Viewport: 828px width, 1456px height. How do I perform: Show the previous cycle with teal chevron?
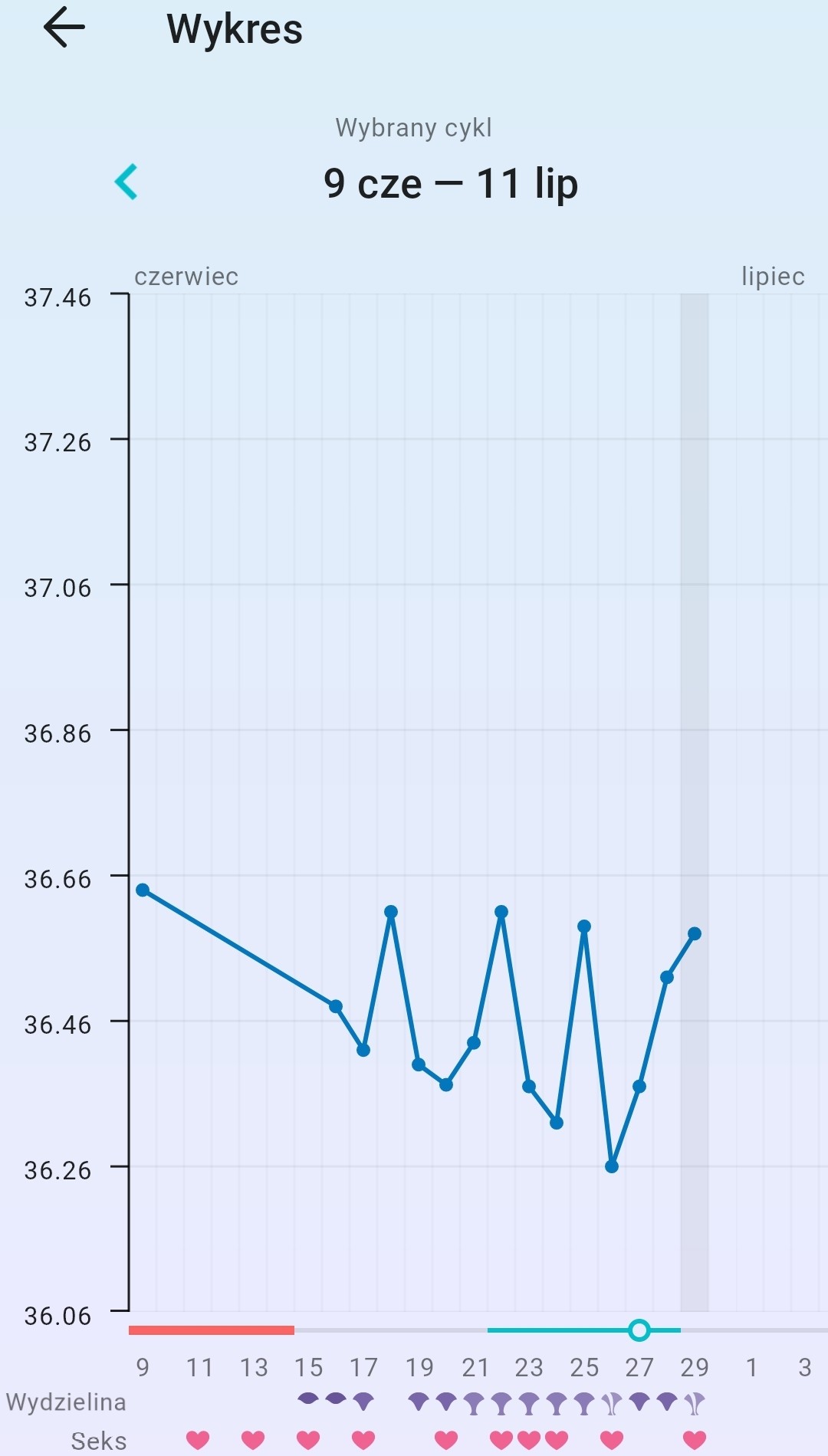(127, 182)
